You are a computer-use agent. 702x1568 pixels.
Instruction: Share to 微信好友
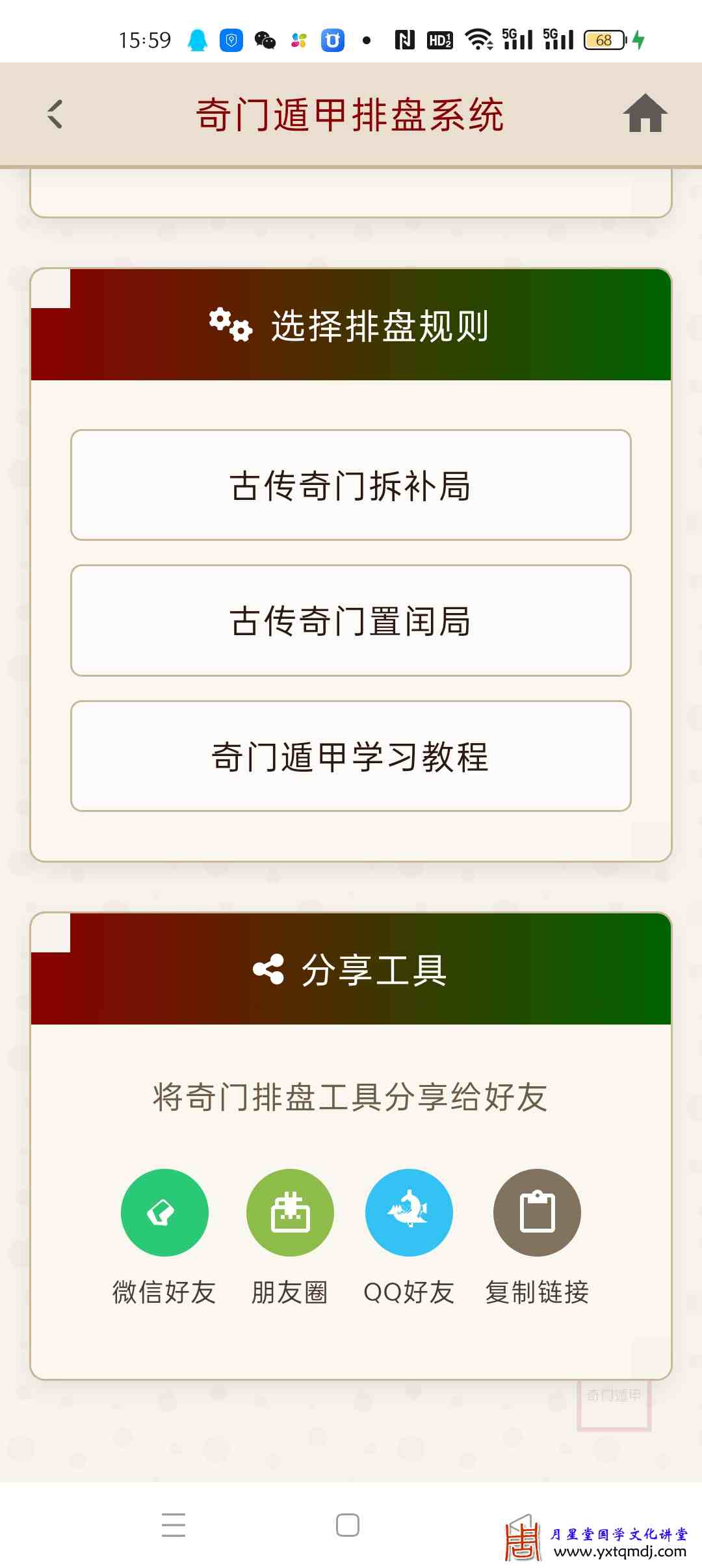point(164,1212)
